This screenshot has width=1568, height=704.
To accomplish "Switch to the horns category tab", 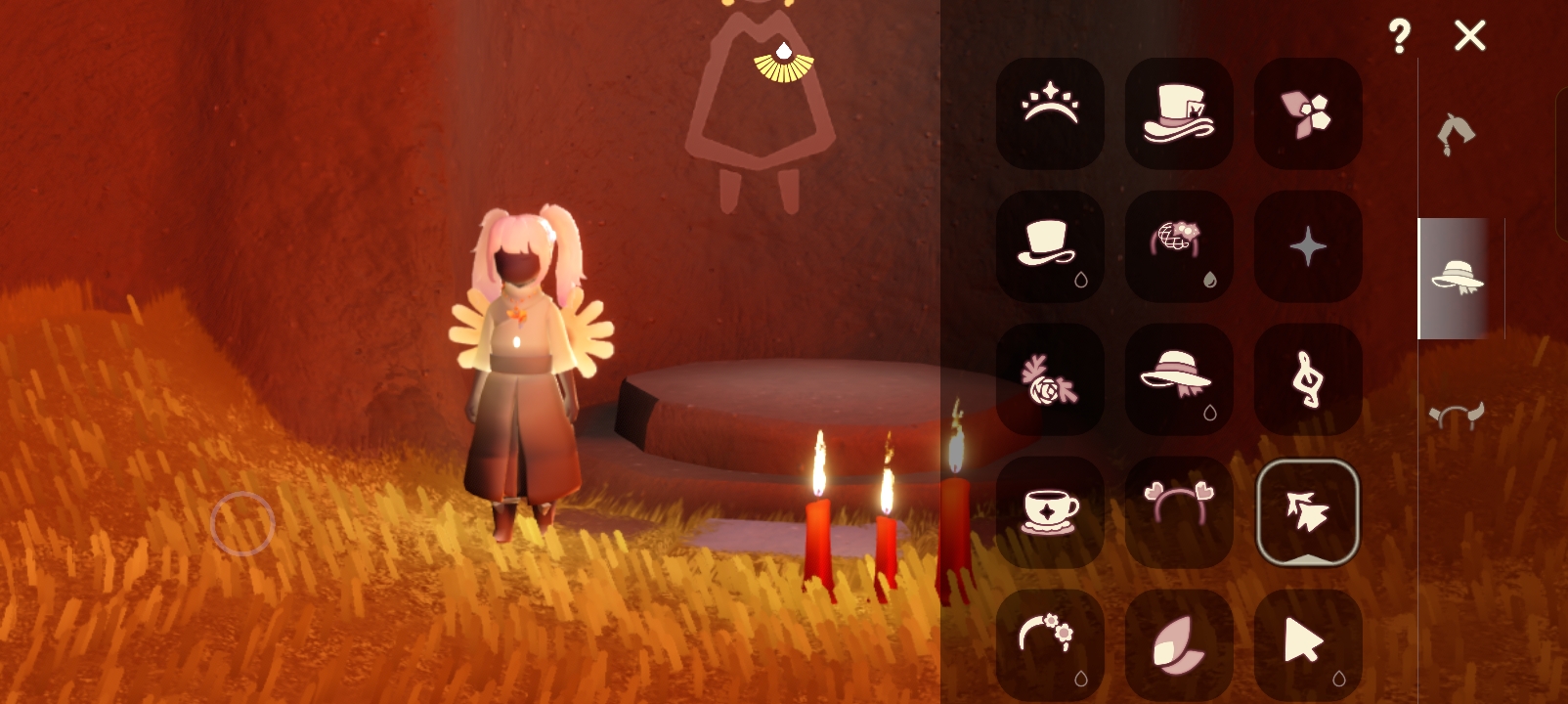I will tap(1456, 416).
